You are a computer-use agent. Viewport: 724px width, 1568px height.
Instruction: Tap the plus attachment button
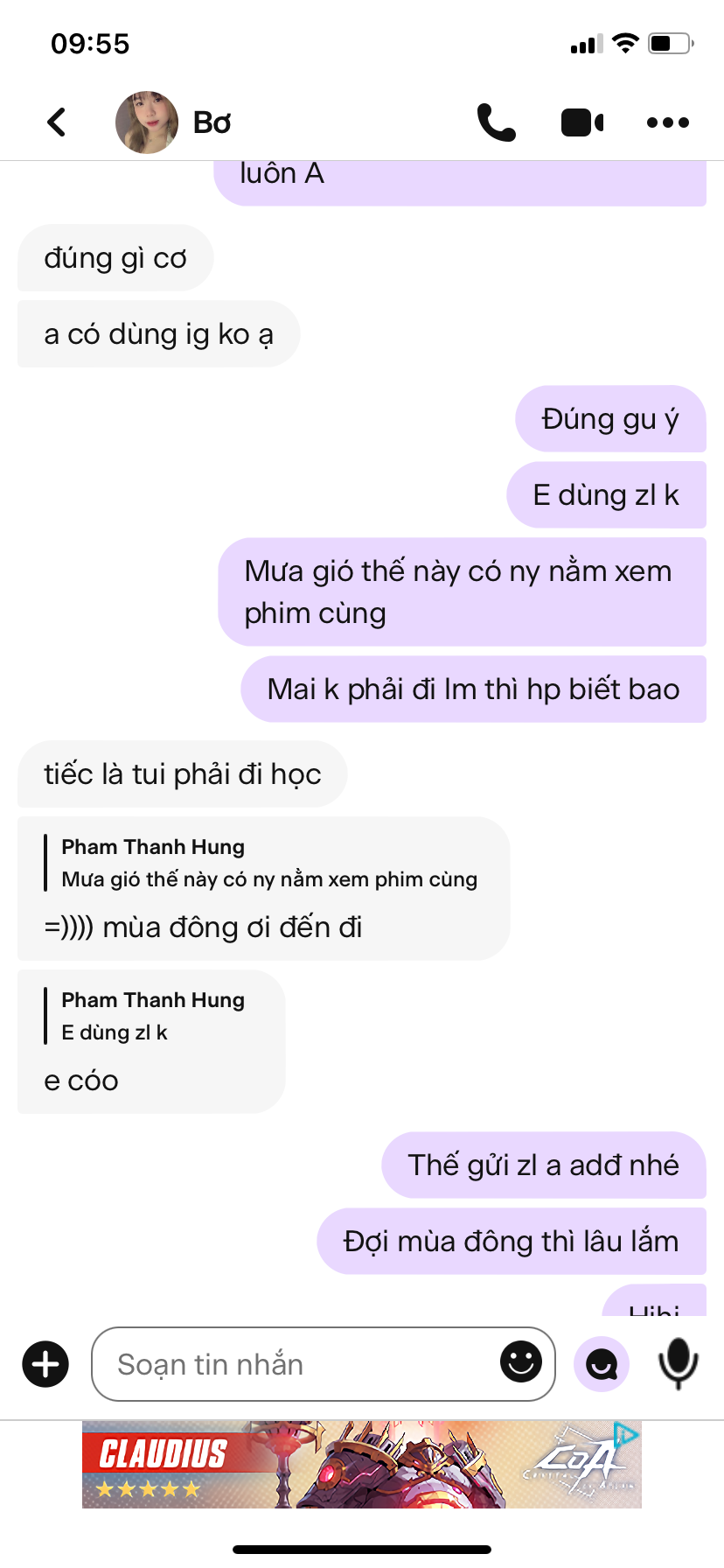[x=45, y=1364]
